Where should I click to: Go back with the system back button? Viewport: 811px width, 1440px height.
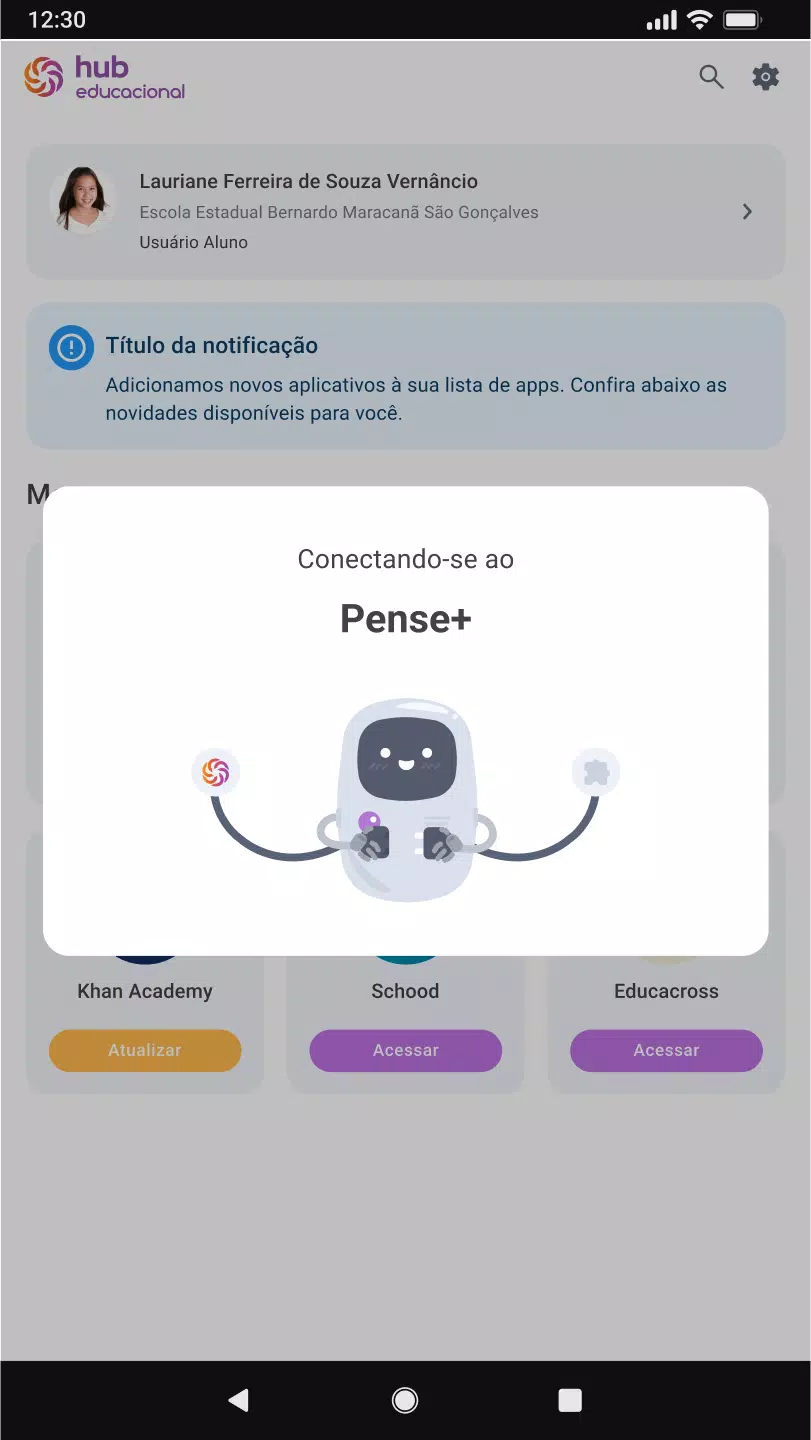pos(238,1400)
